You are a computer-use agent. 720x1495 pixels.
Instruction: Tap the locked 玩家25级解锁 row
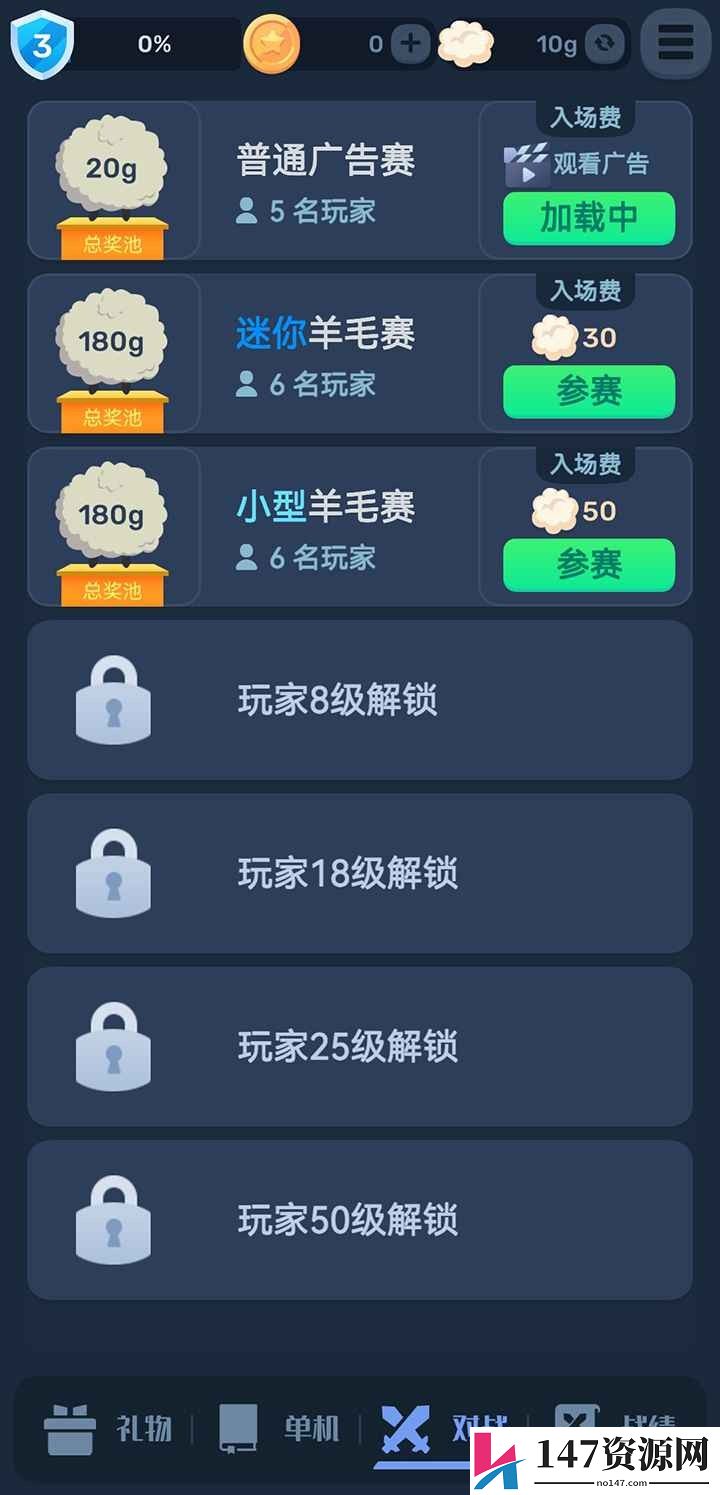pyautogui.click(x=360, y=1046)
